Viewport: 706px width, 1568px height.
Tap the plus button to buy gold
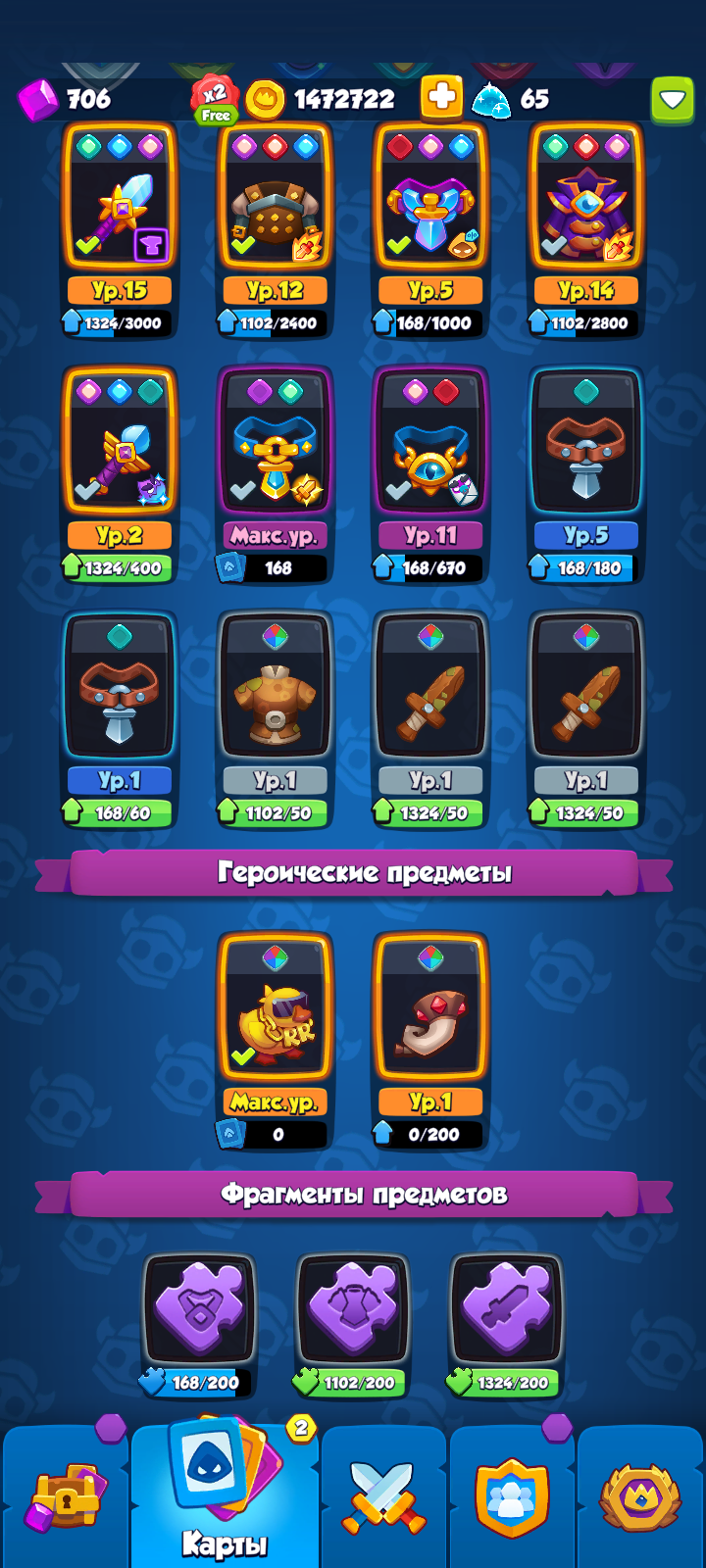[x=441, y=98]
